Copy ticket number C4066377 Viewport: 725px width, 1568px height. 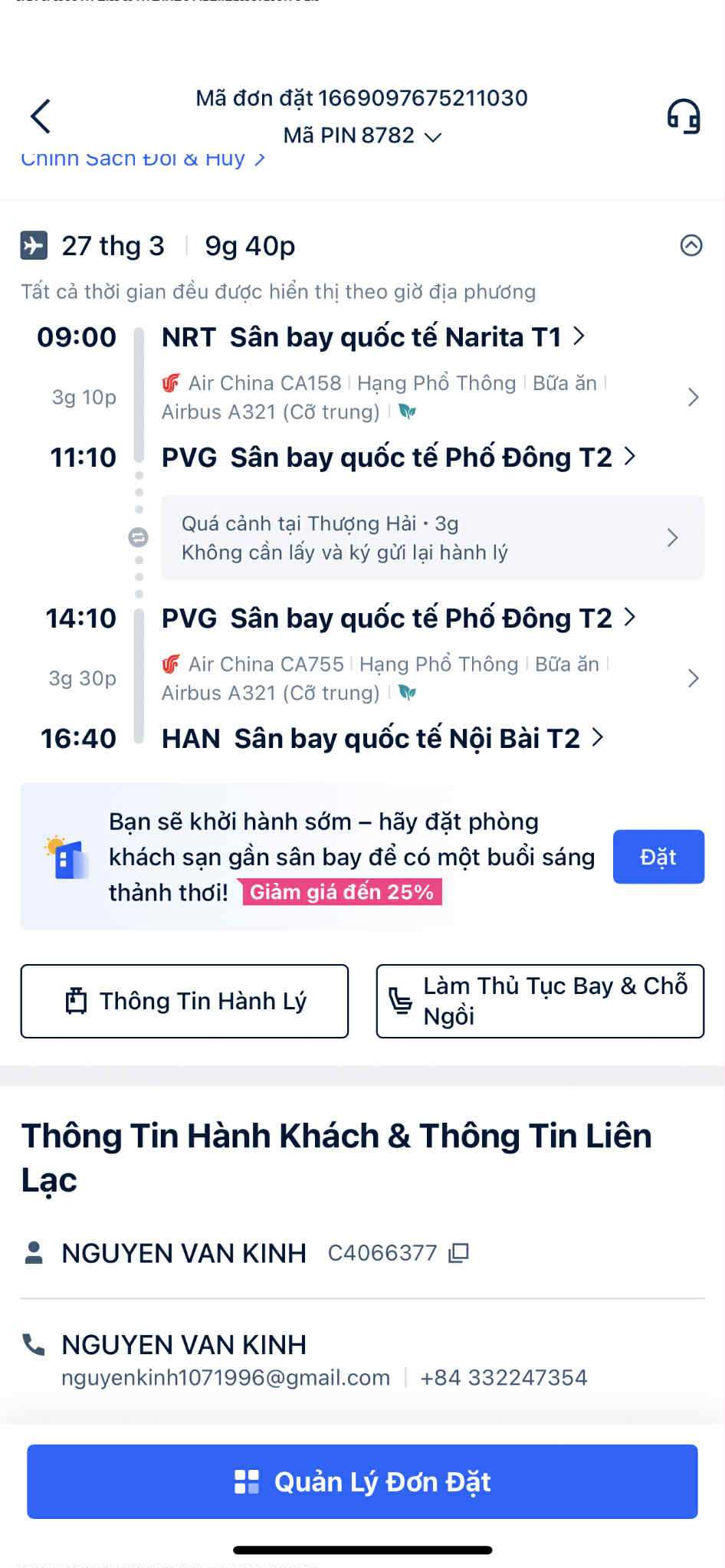click(458, 1253)
